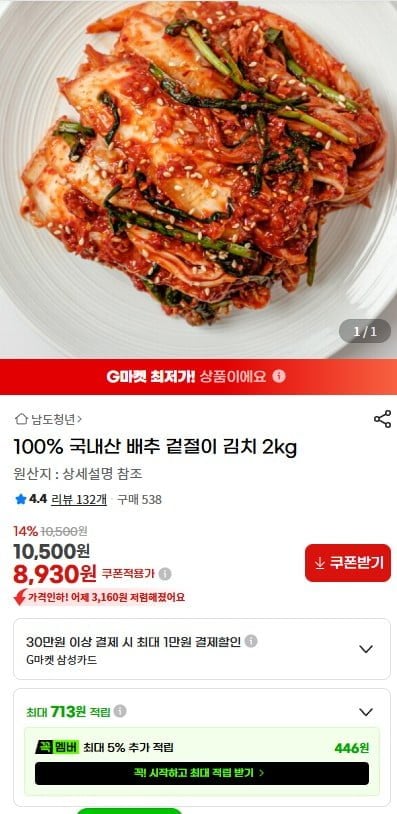Viewport: 397px width, 814px height.
Task: Tap the 쿠폰받기 coupon button
Action: pos(348,563)
